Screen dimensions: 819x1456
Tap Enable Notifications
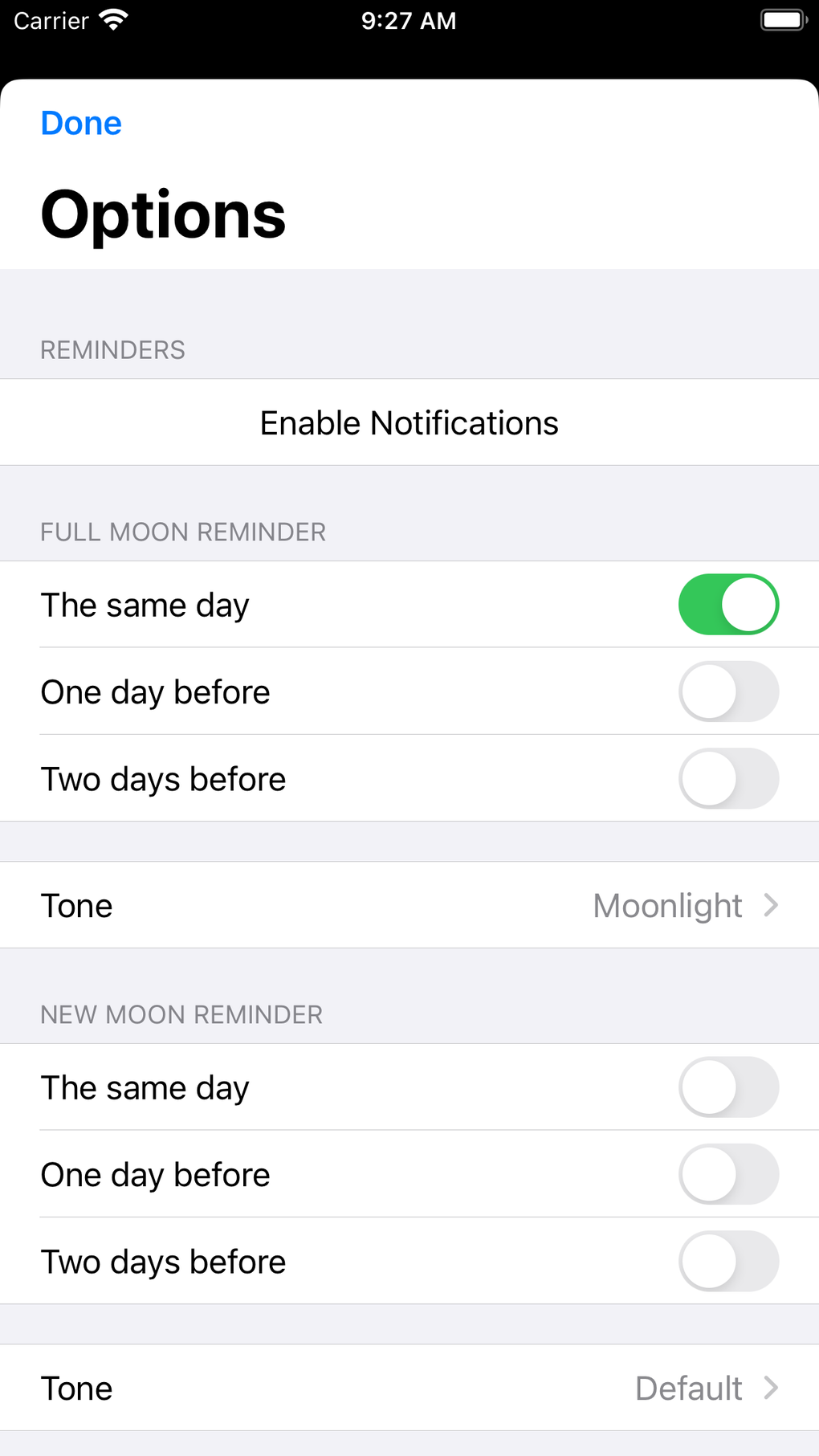(409, 422)
